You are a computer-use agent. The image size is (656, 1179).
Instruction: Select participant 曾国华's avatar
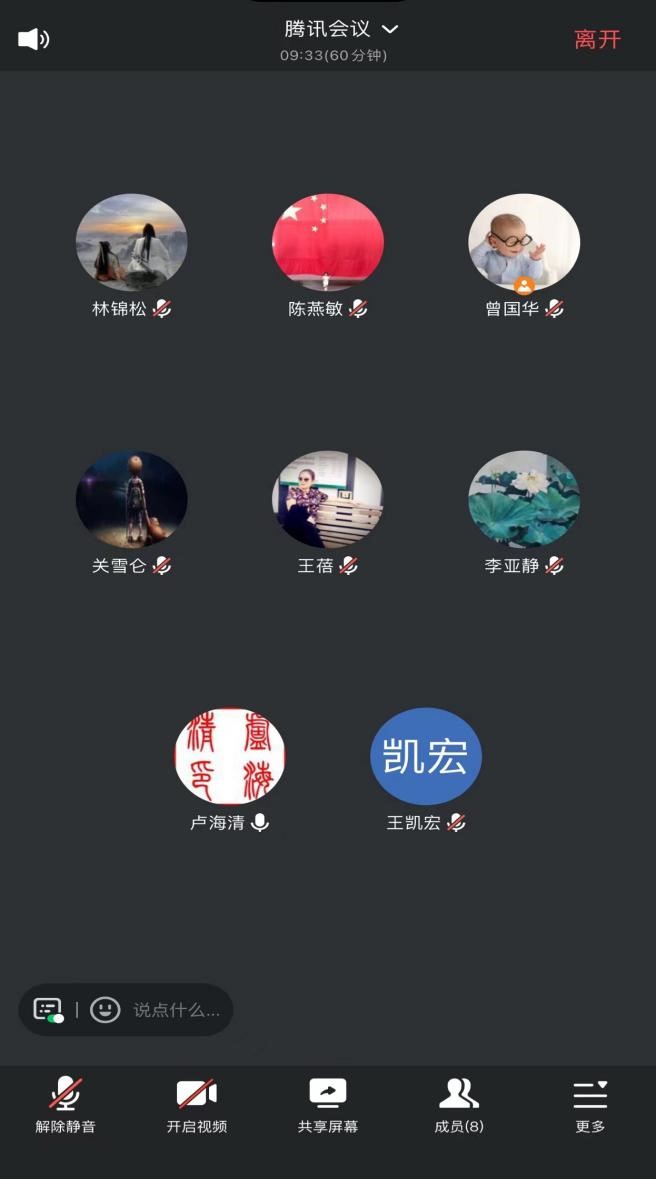524,243
